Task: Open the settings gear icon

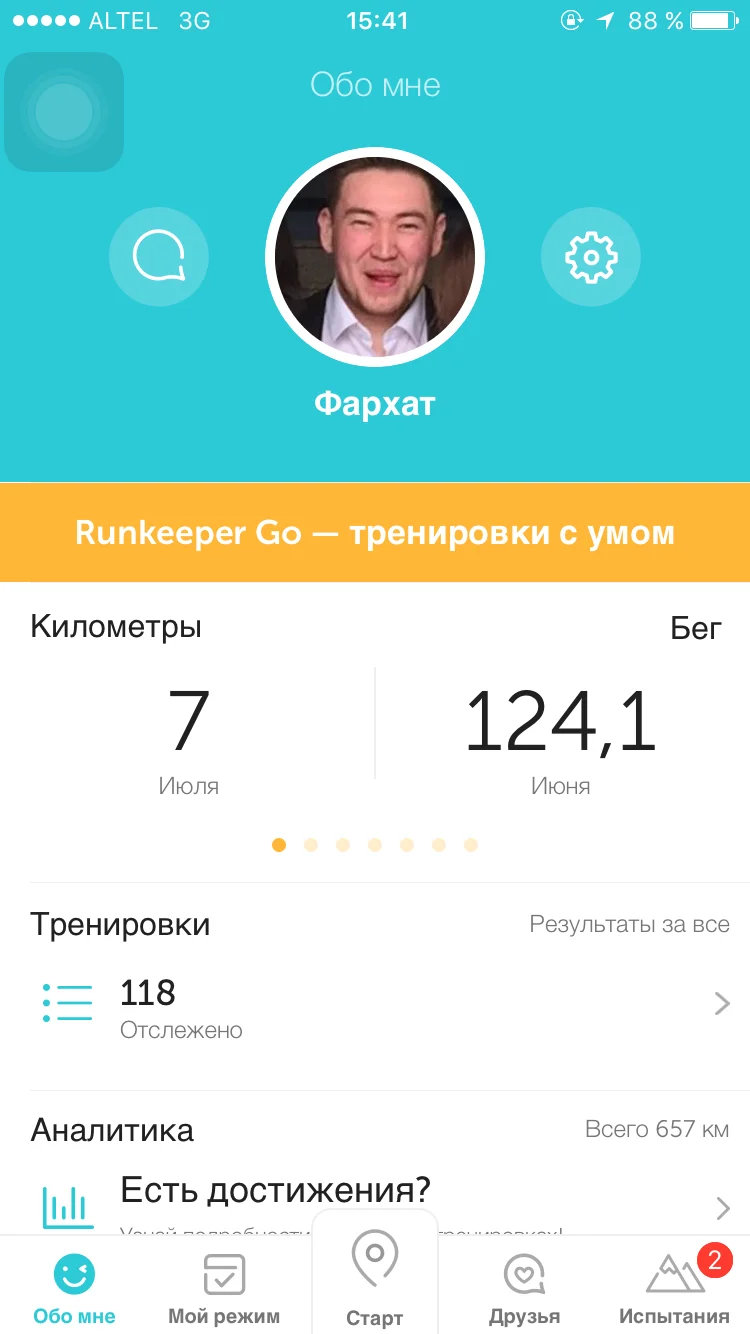Action: coord(591,257)
